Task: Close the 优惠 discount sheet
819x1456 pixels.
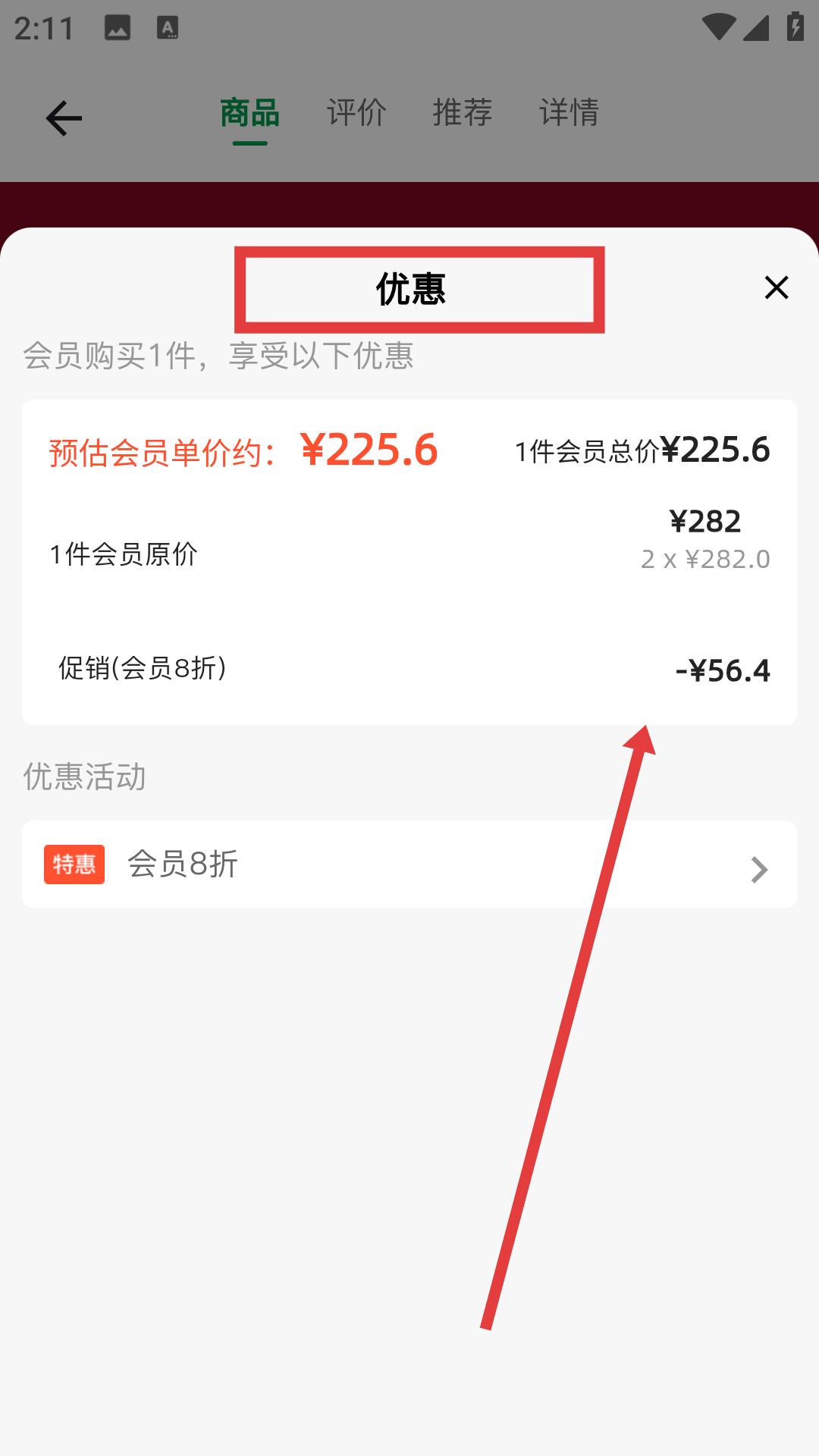Action: pyautogui.click(x=776, y=288)
